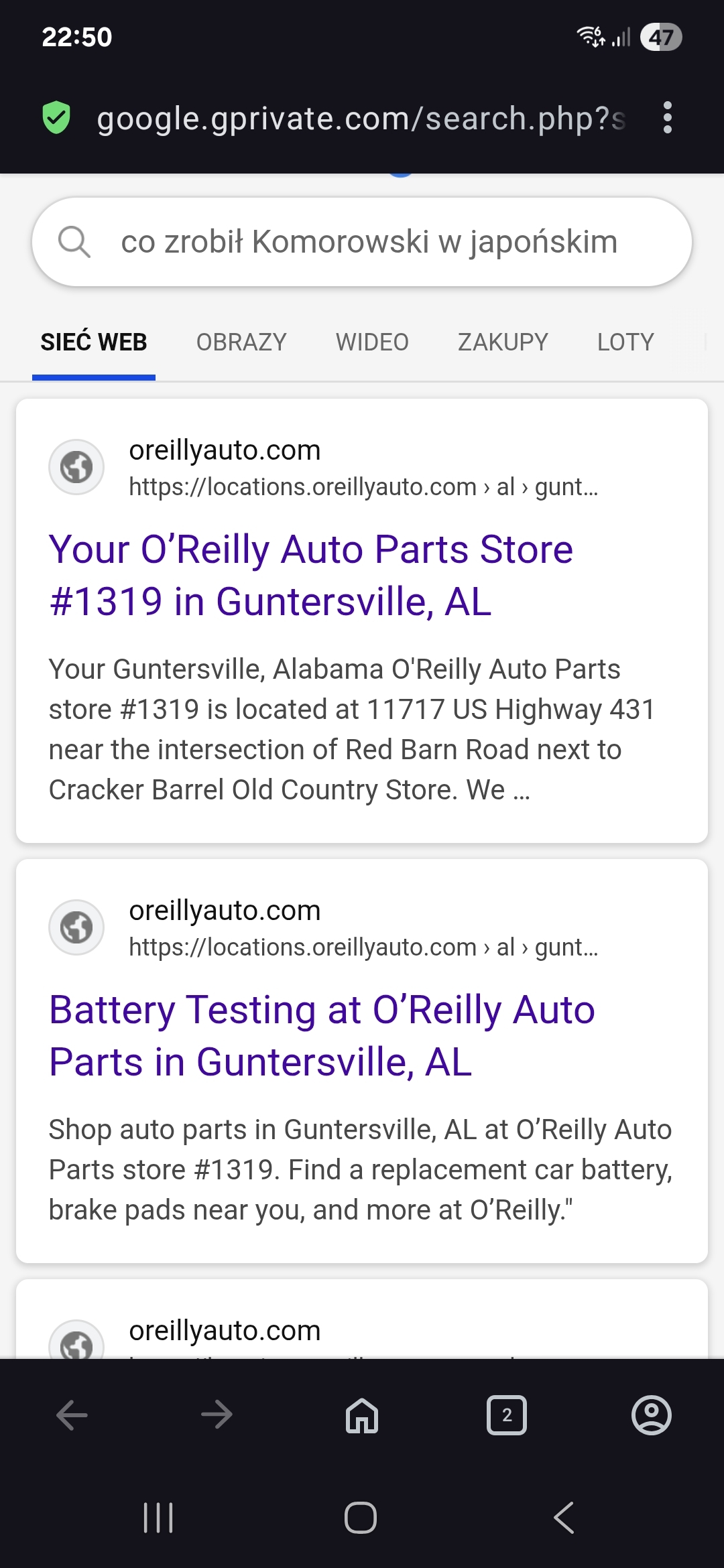Viewport: 724px width, 1568px height.
Task: Tap the system home button
Action: [x=361, y=1518]
